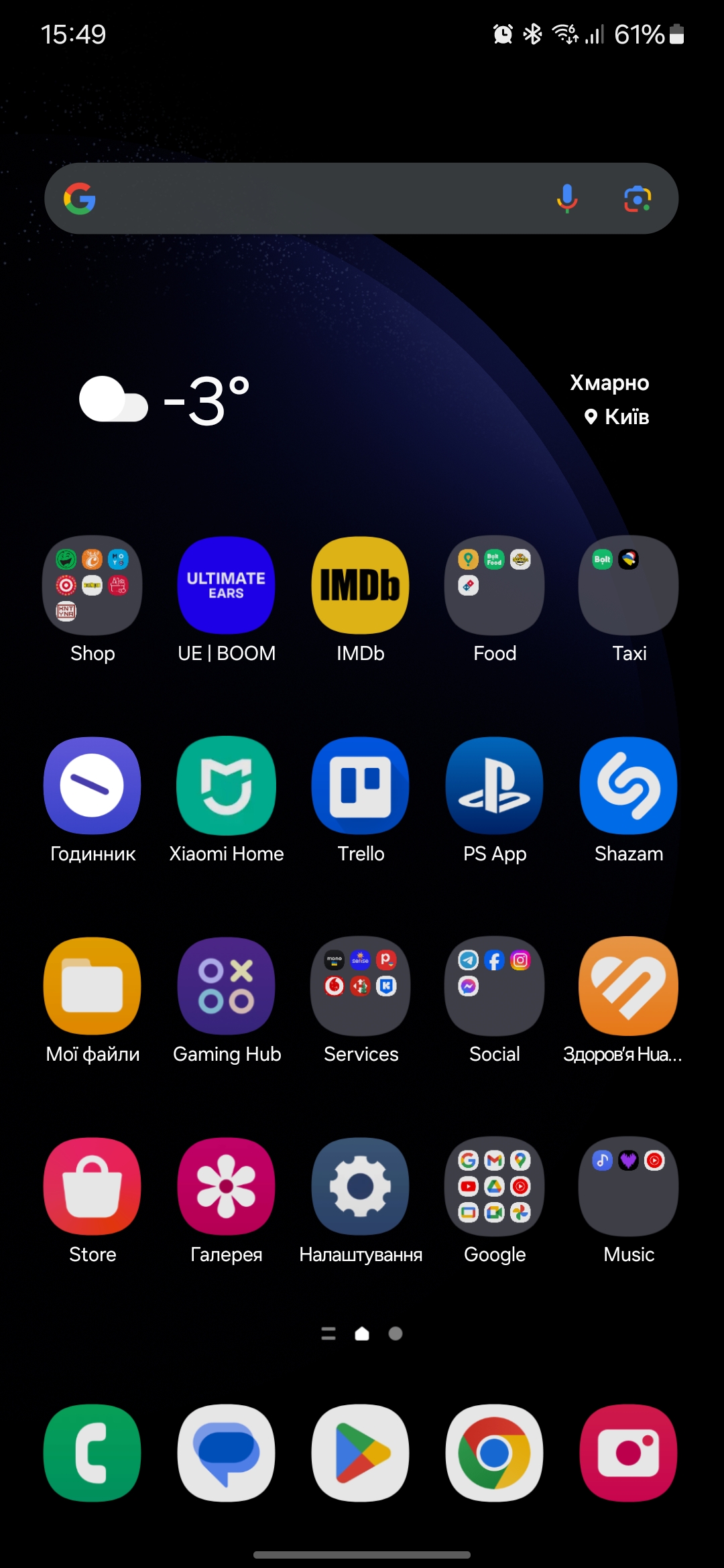Screen dimensions: 724x1568
Task: Open the weather widget for Київ
Action: point(362,400)
